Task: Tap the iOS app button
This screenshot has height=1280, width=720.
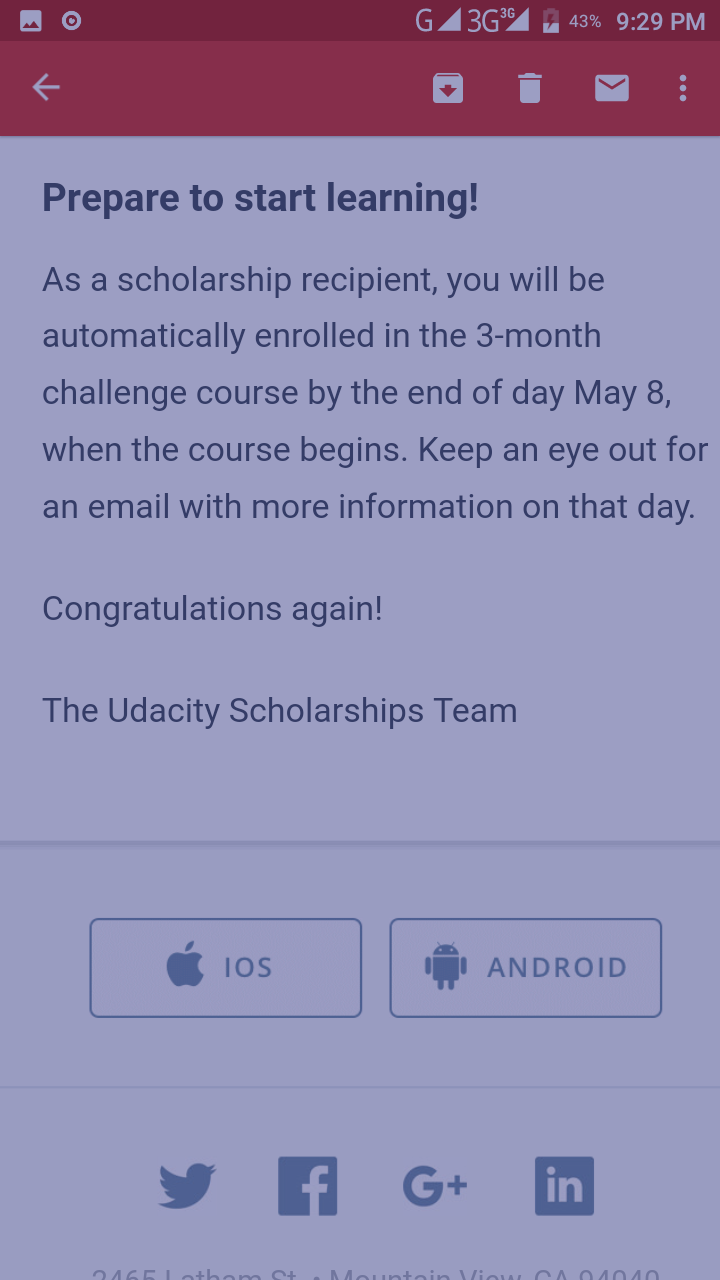Action: [226, 968]
